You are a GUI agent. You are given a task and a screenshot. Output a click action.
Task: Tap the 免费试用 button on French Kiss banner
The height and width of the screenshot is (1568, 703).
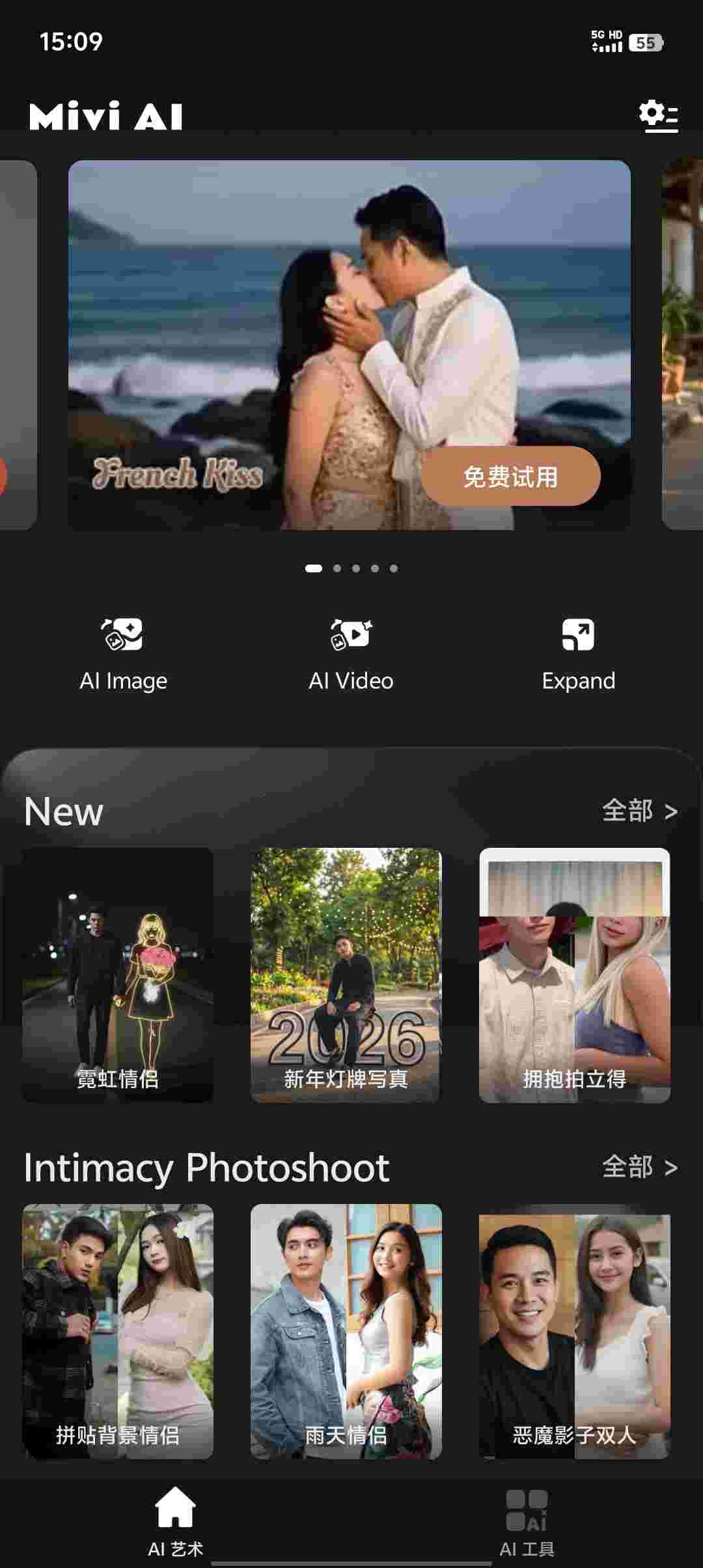(x=510, y=477)
